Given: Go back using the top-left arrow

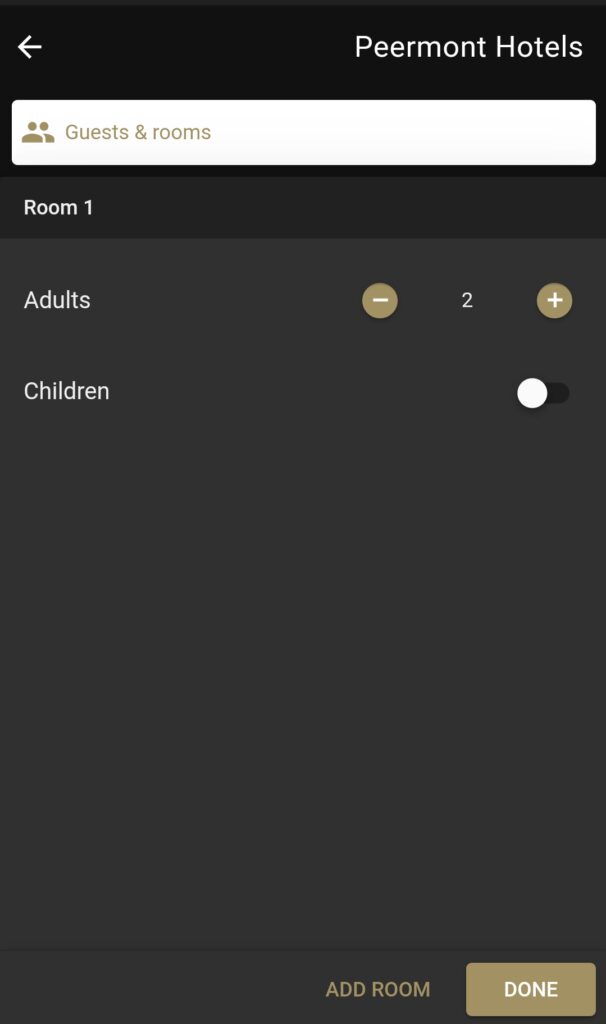Looking at the screenshot, I should point(29,47).
